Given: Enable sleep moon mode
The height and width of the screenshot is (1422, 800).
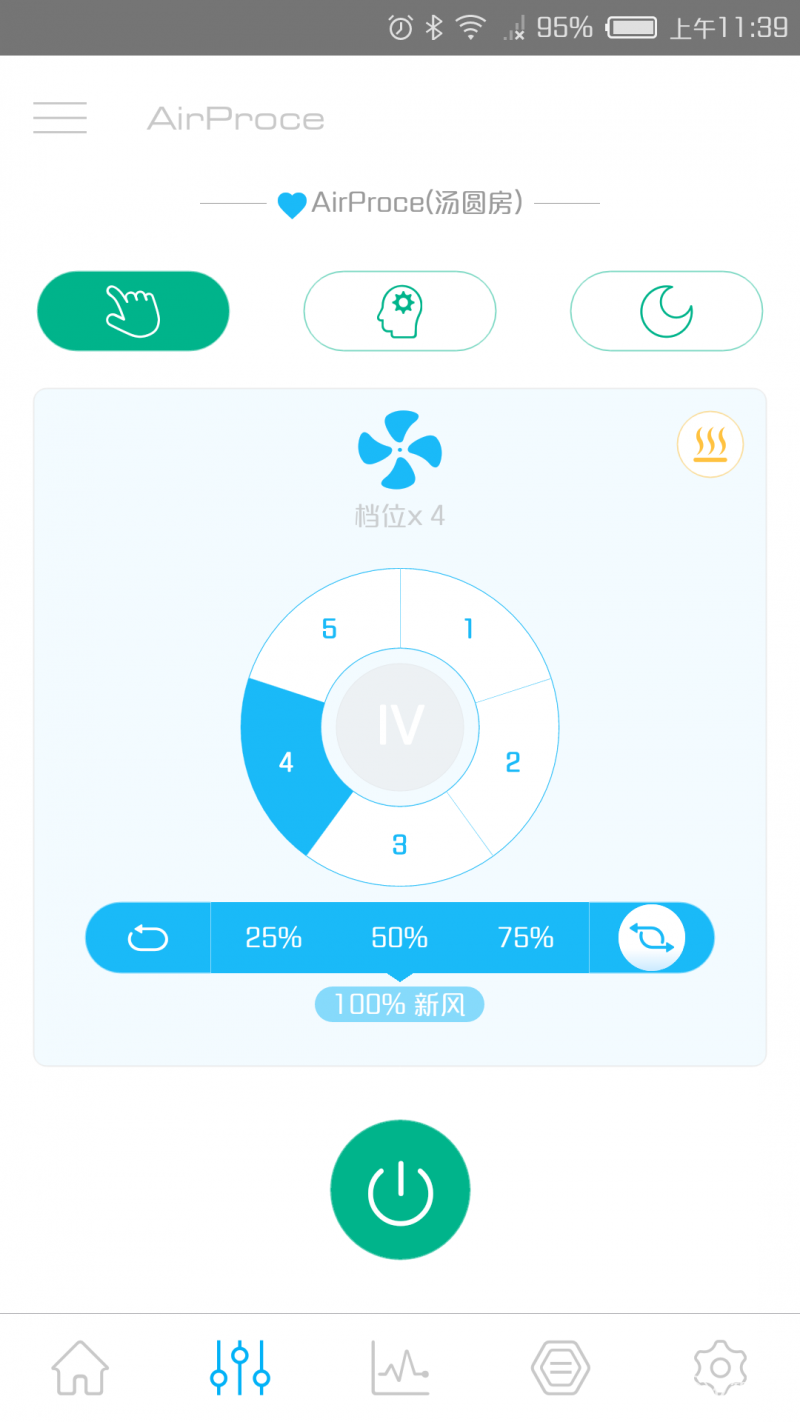Looking at the screenshot, I should 666,311.
